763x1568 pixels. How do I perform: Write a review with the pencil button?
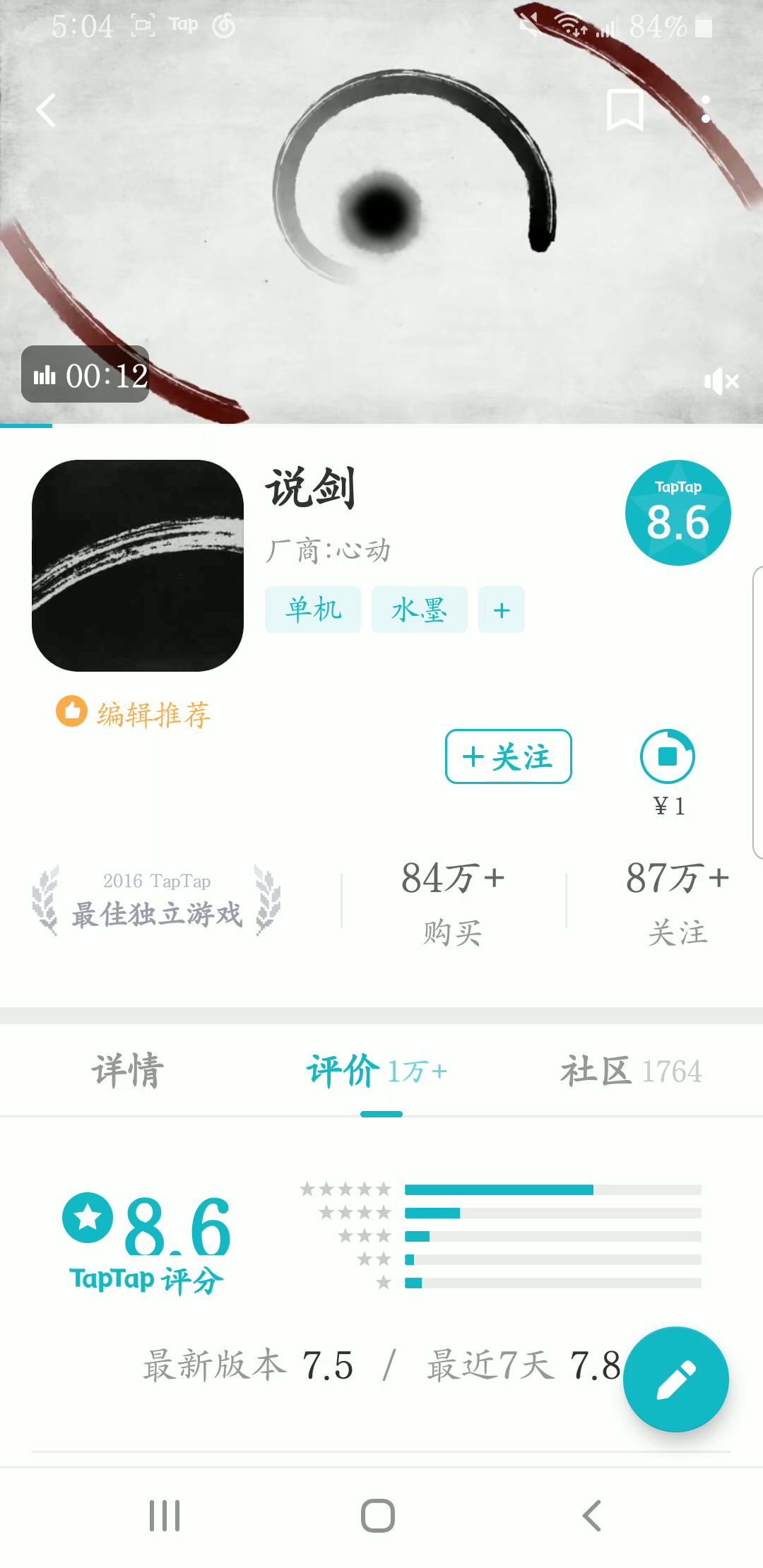[x=675, y=1379]
